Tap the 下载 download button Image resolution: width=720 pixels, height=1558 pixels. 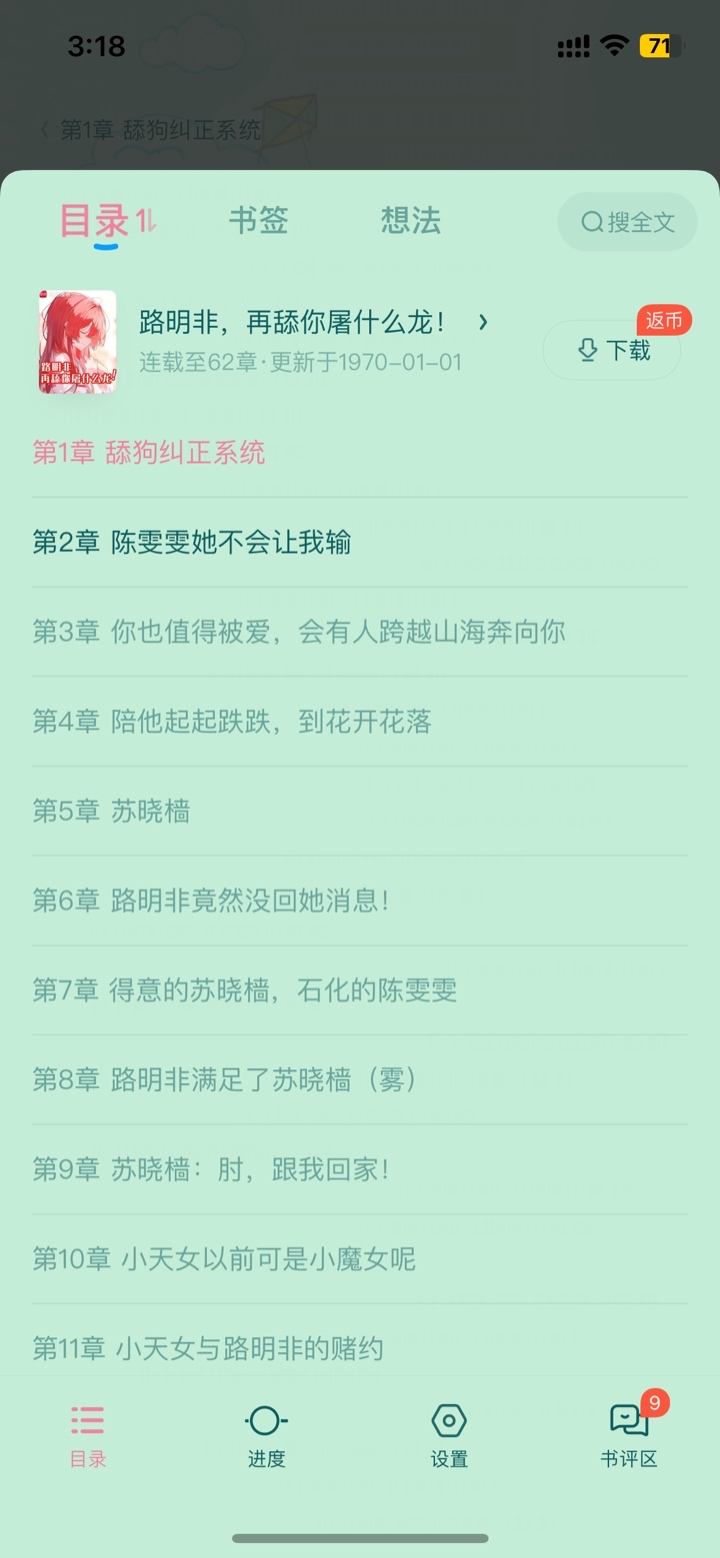pyautogui.click(x=613, y=350)
